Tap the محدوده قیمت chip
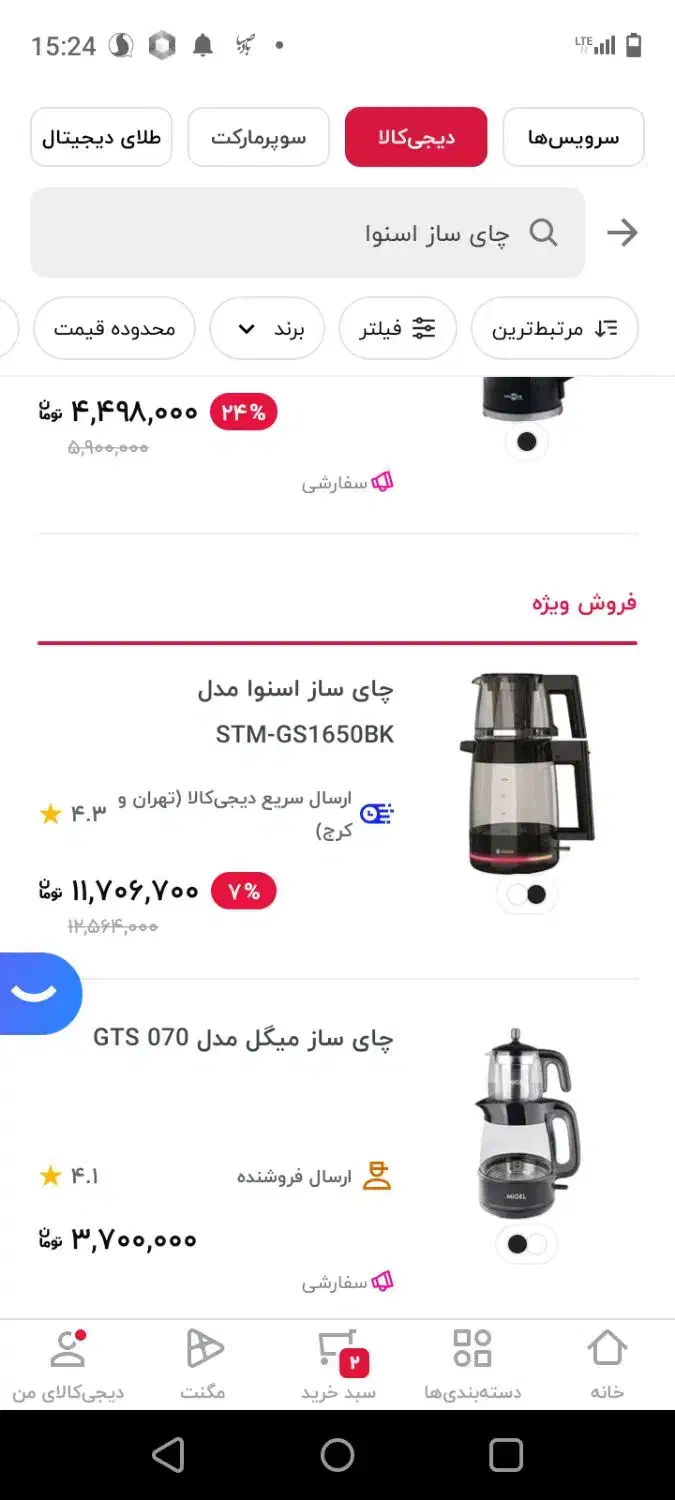 click(114, 328)
